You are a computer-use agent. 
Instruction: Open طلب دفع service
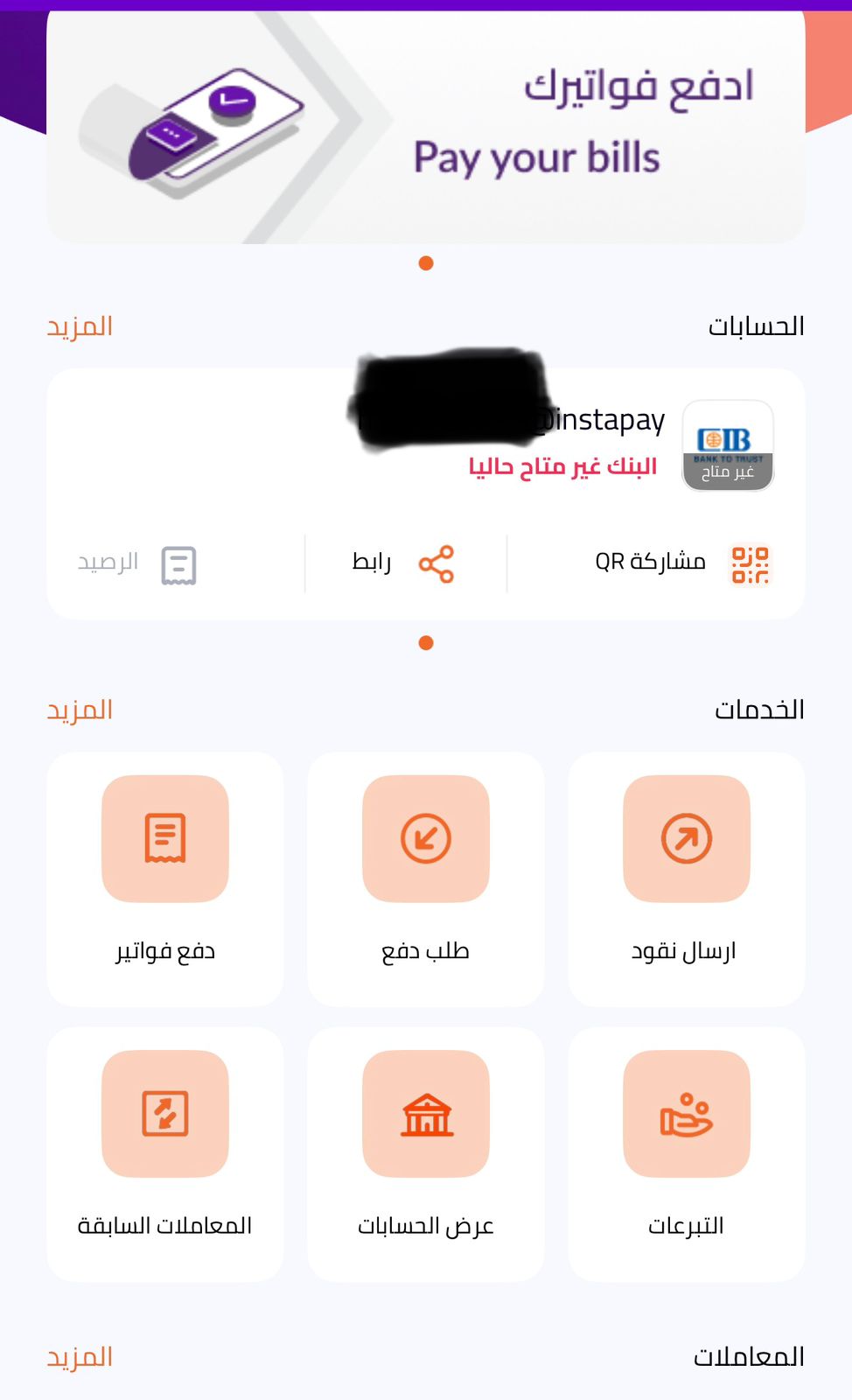pos(426,878)
